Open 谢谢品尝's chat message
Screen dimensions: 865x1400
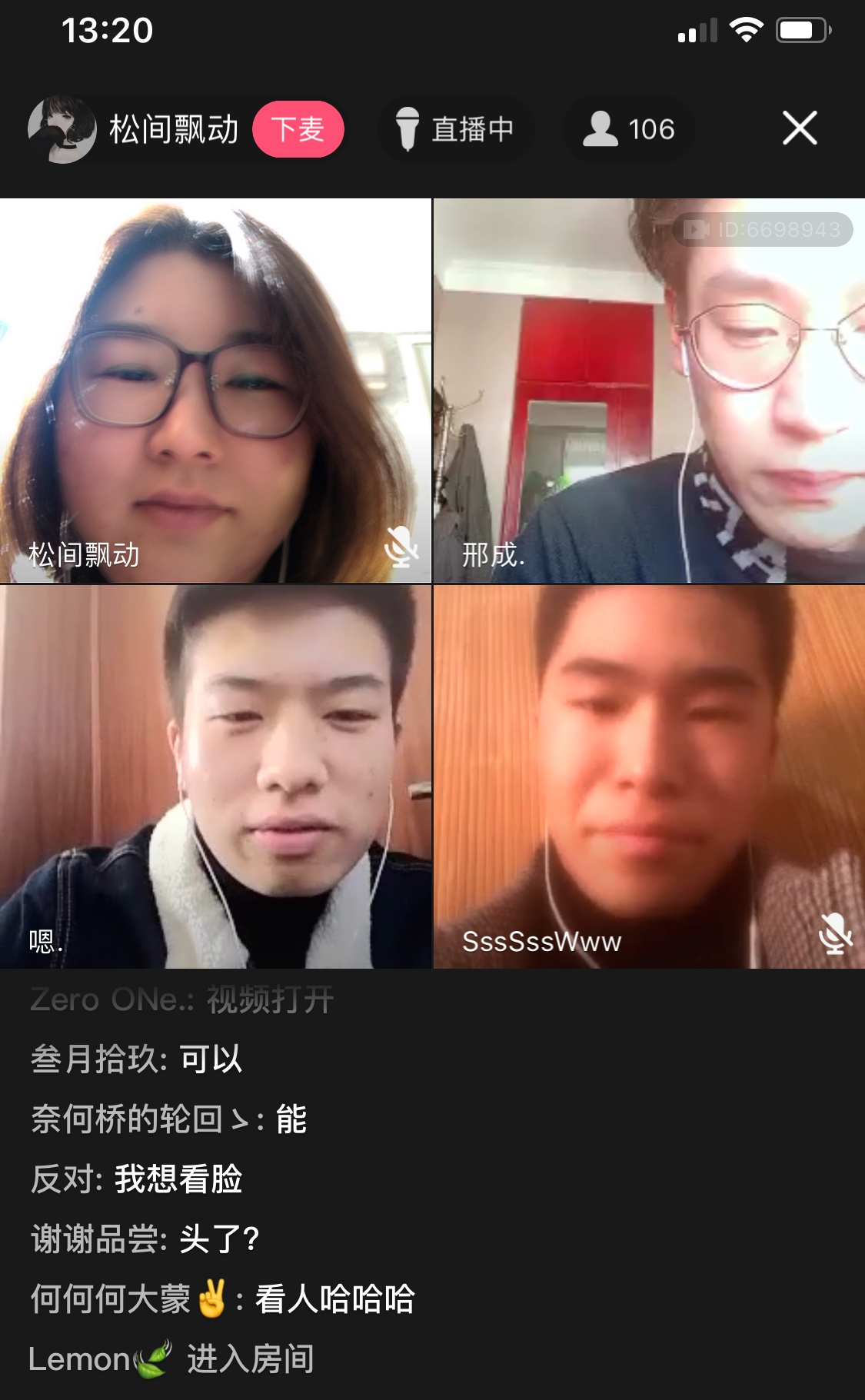click(145, 1239)
